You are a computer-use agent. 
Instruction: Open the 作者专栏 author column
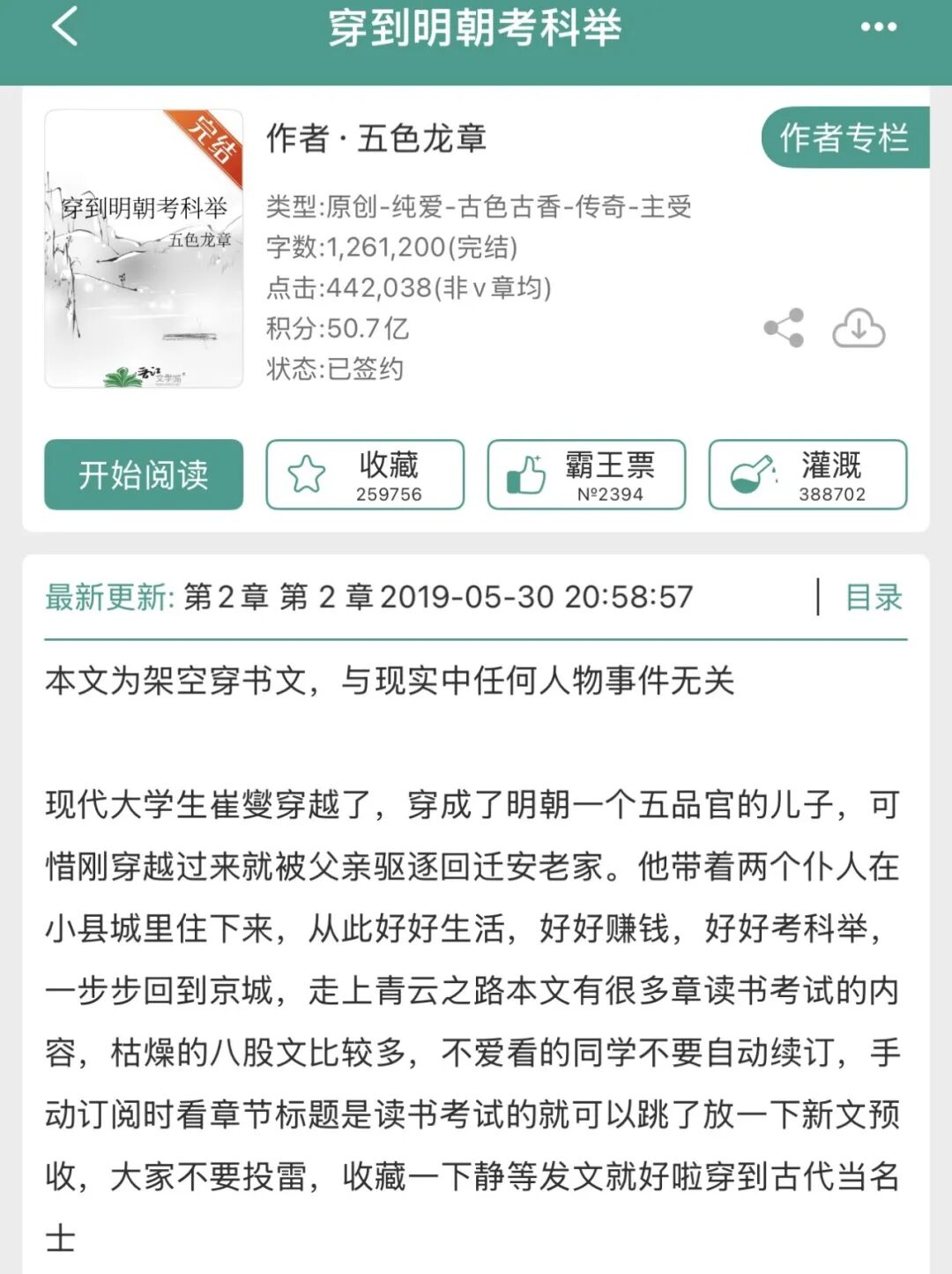(844, 138)
